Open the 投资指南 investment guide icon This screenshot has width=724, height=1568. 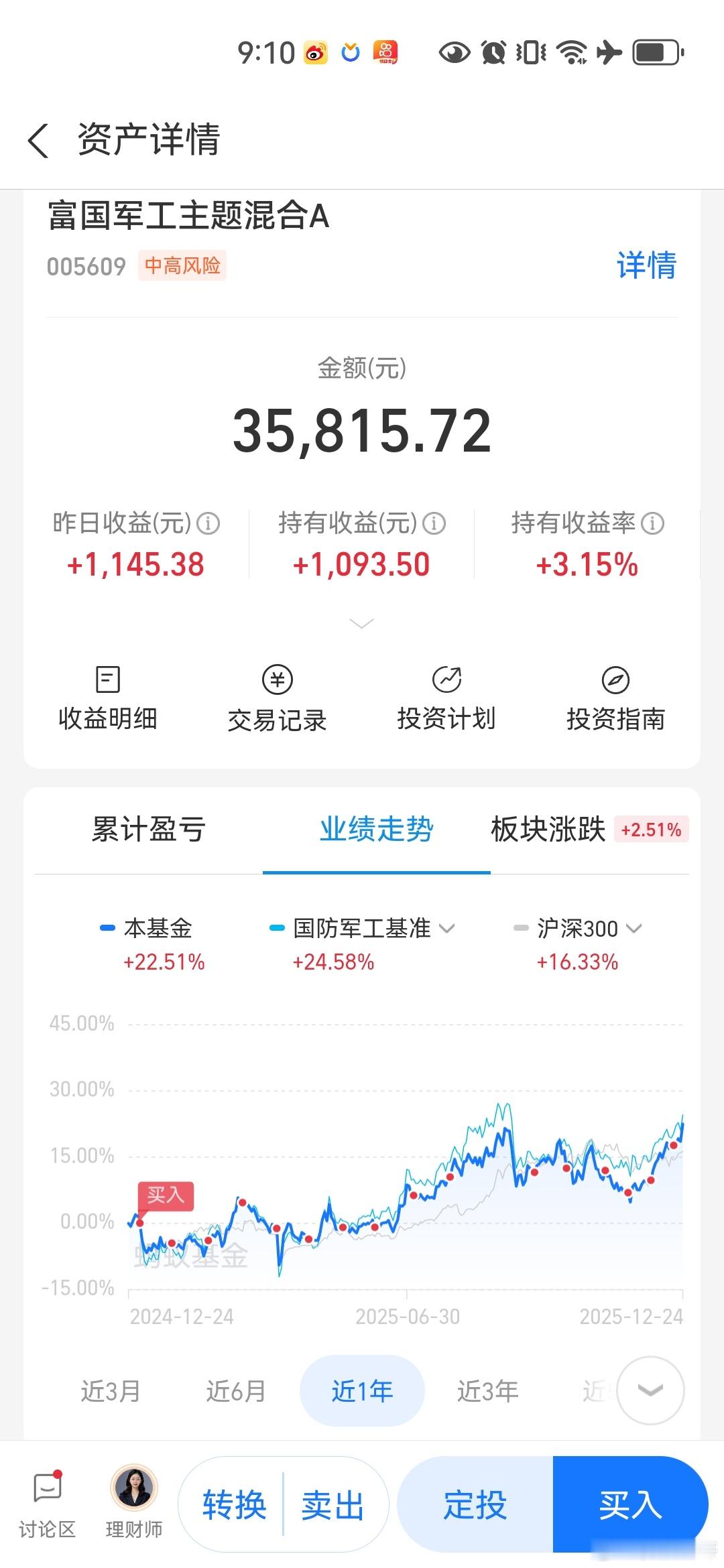615,697
